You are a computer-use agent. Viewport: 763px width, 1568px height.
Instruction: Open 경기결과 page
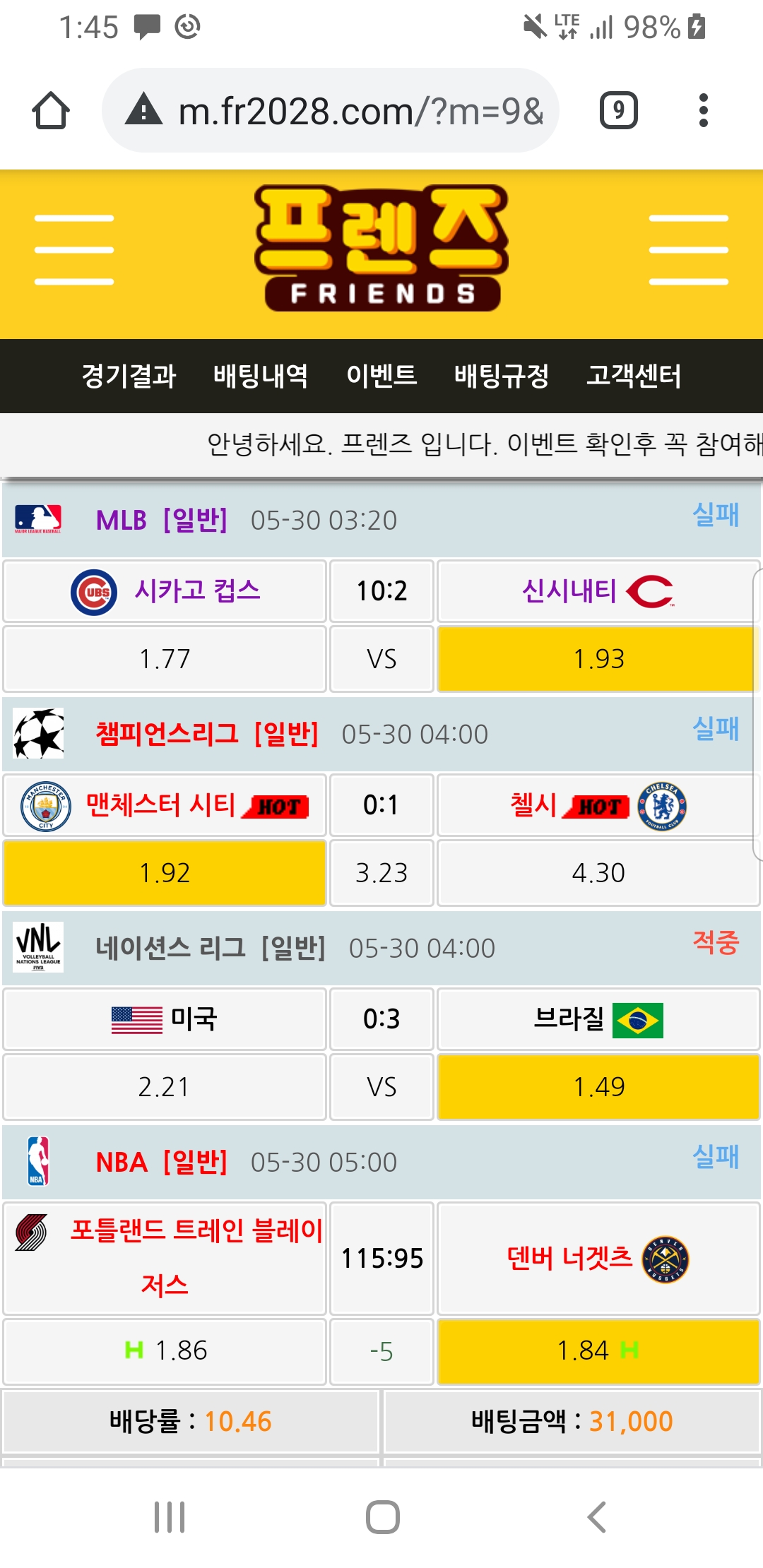point(129,376)
